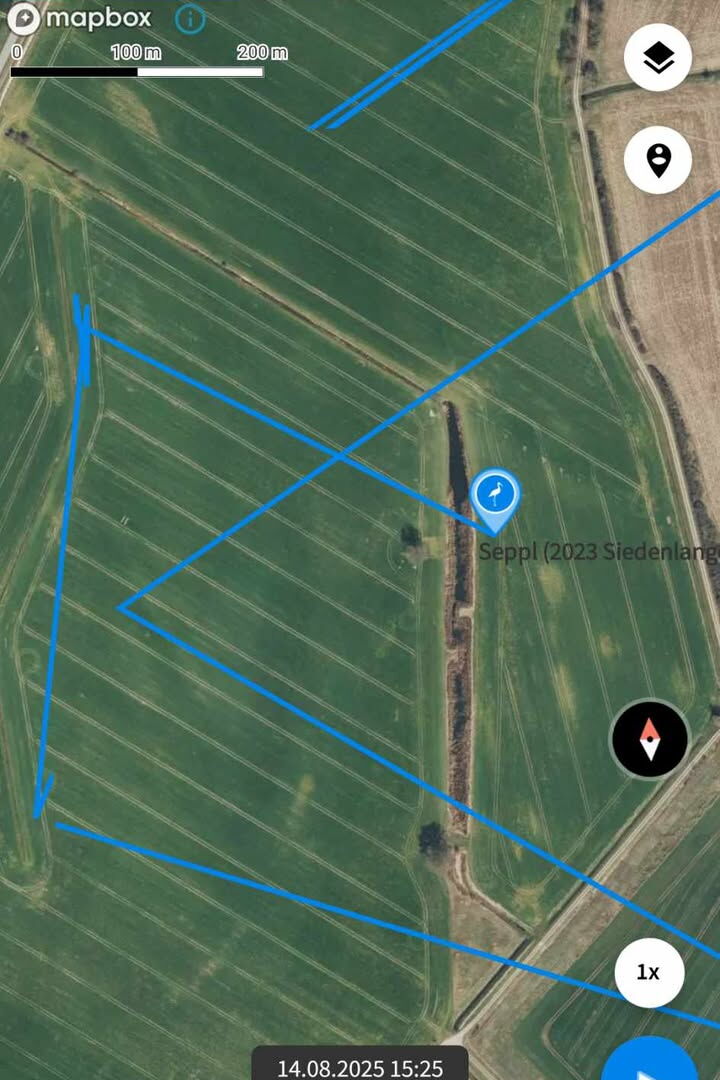This screenshot has width=720, height=1080.
Task: Reset map orientation with the compass
Action: [x=650, y=740]
